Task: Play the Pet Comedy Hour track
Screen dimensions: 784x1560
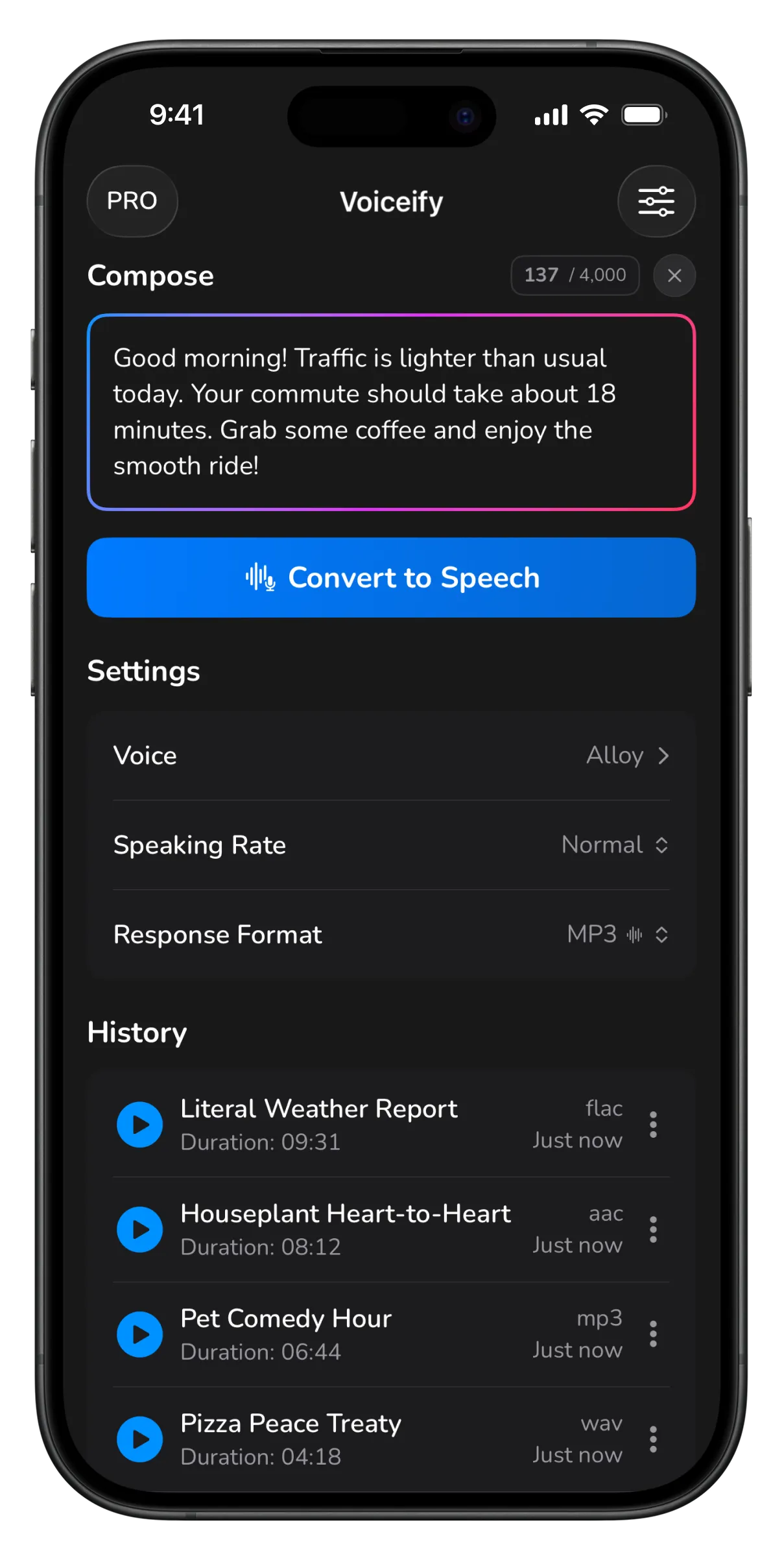Action: (x=139, y=1334)
